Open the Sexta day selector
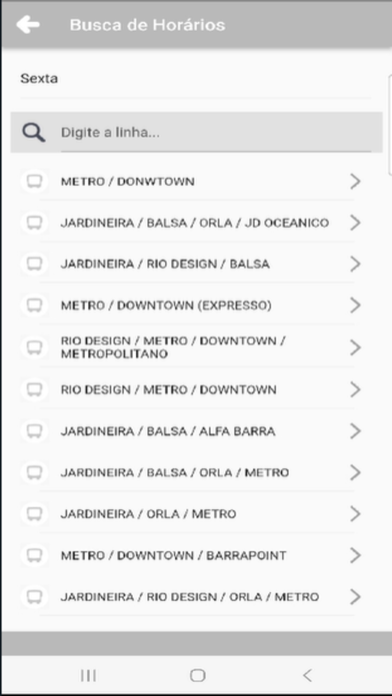 pos(195,79)
